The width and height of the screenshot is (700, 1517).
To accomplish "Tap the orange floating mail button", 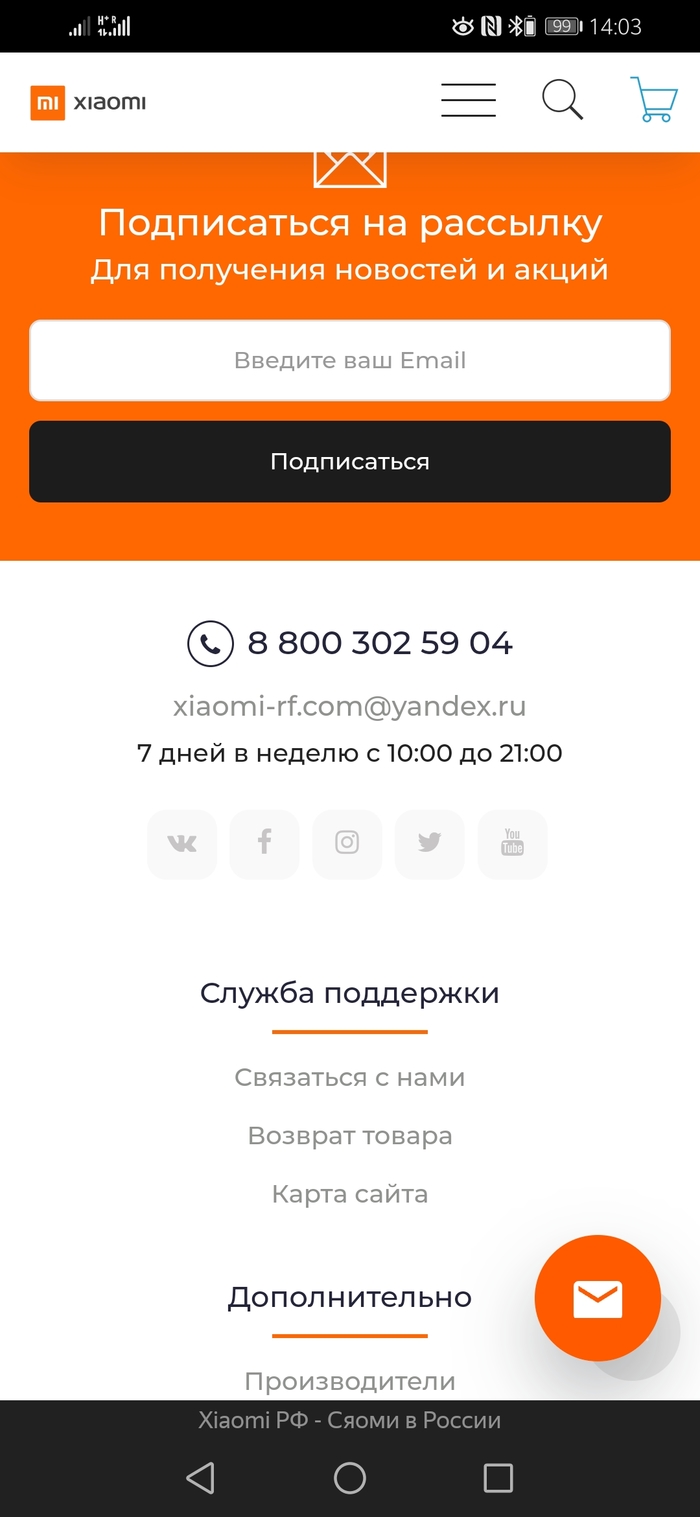I will 597,1298.
